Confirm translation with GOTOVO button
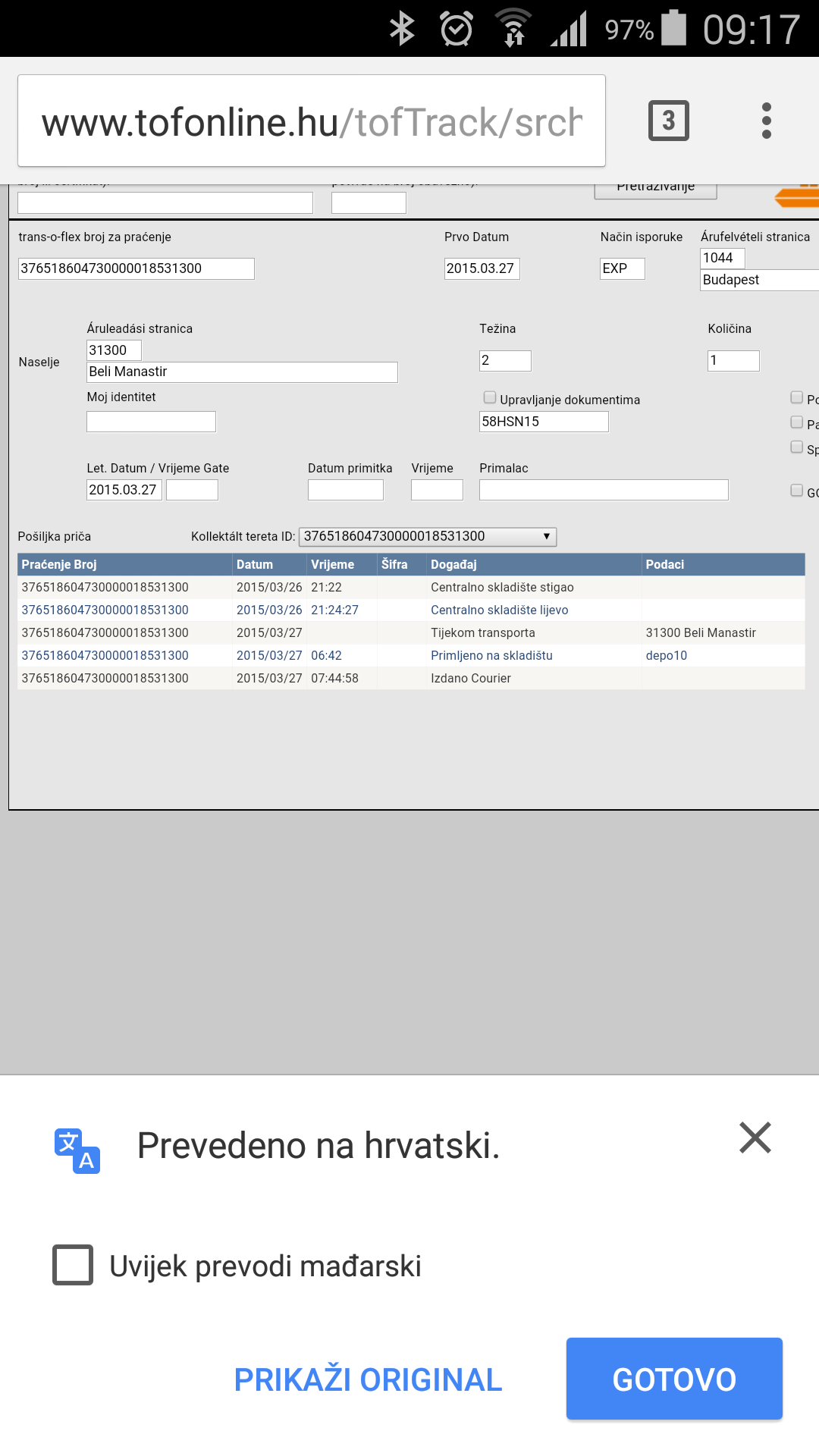Viewport: 819px width, 1456px height. pos(674,1379)
